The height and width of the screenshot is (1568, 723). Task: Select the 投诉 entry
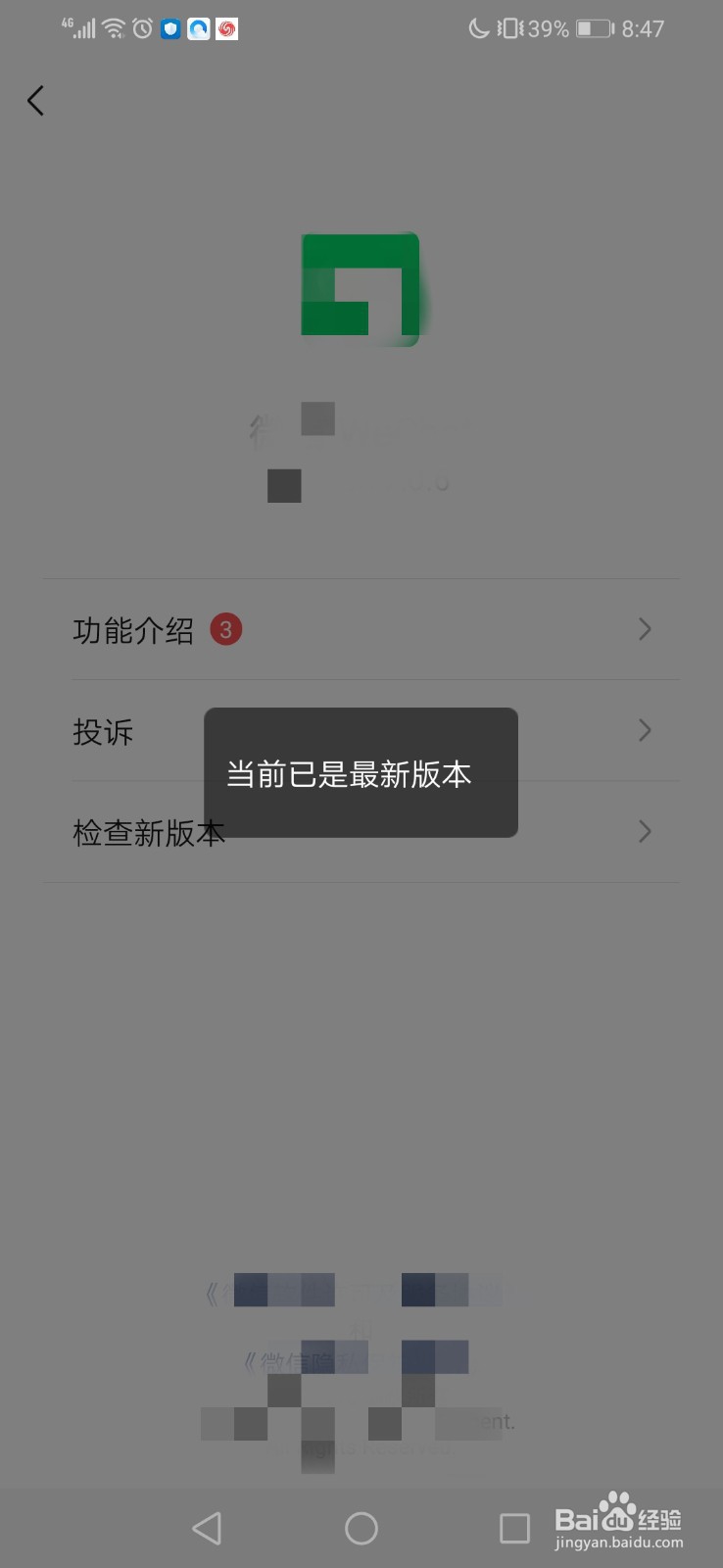(x=104, y=733)
